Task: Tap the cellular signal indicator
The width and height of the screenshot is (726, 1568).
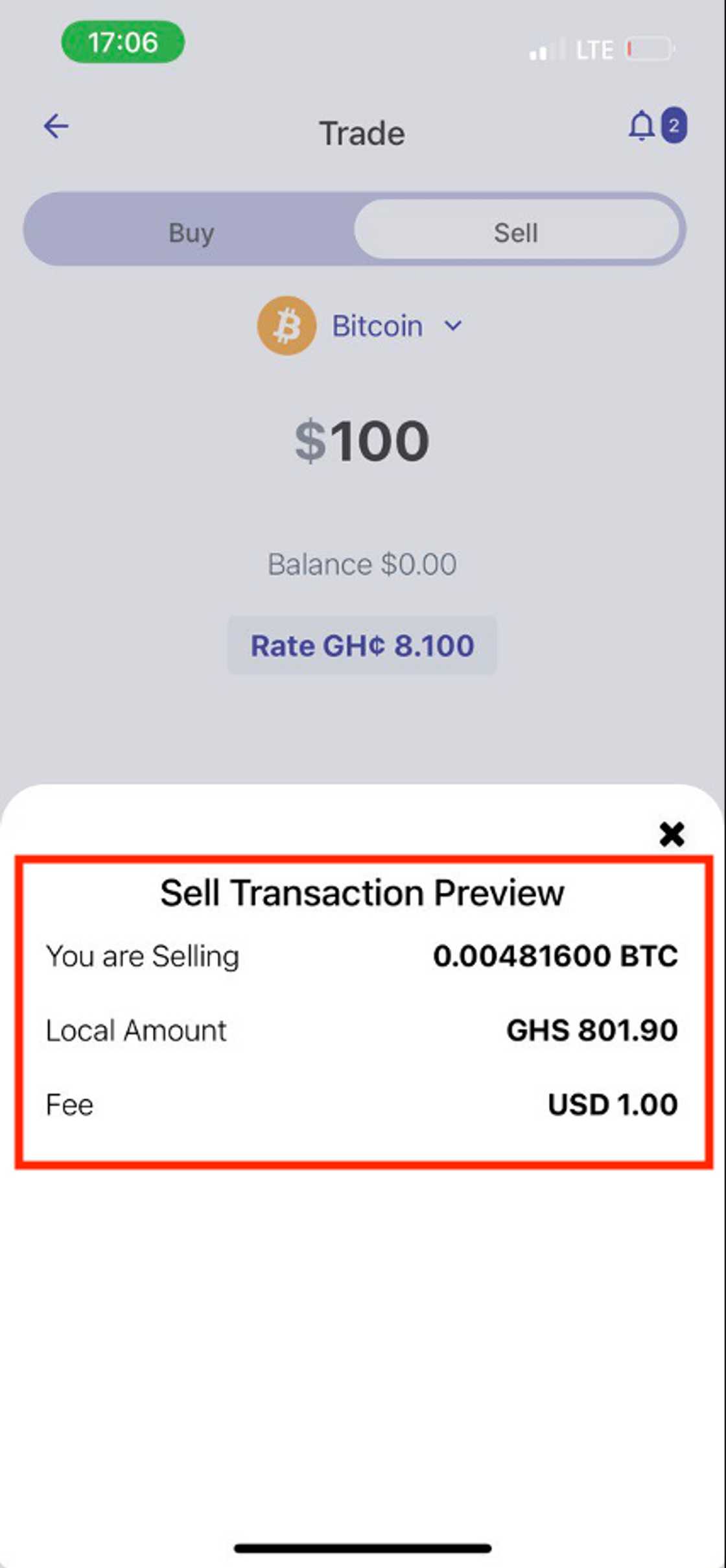Action: click(542, 50)
